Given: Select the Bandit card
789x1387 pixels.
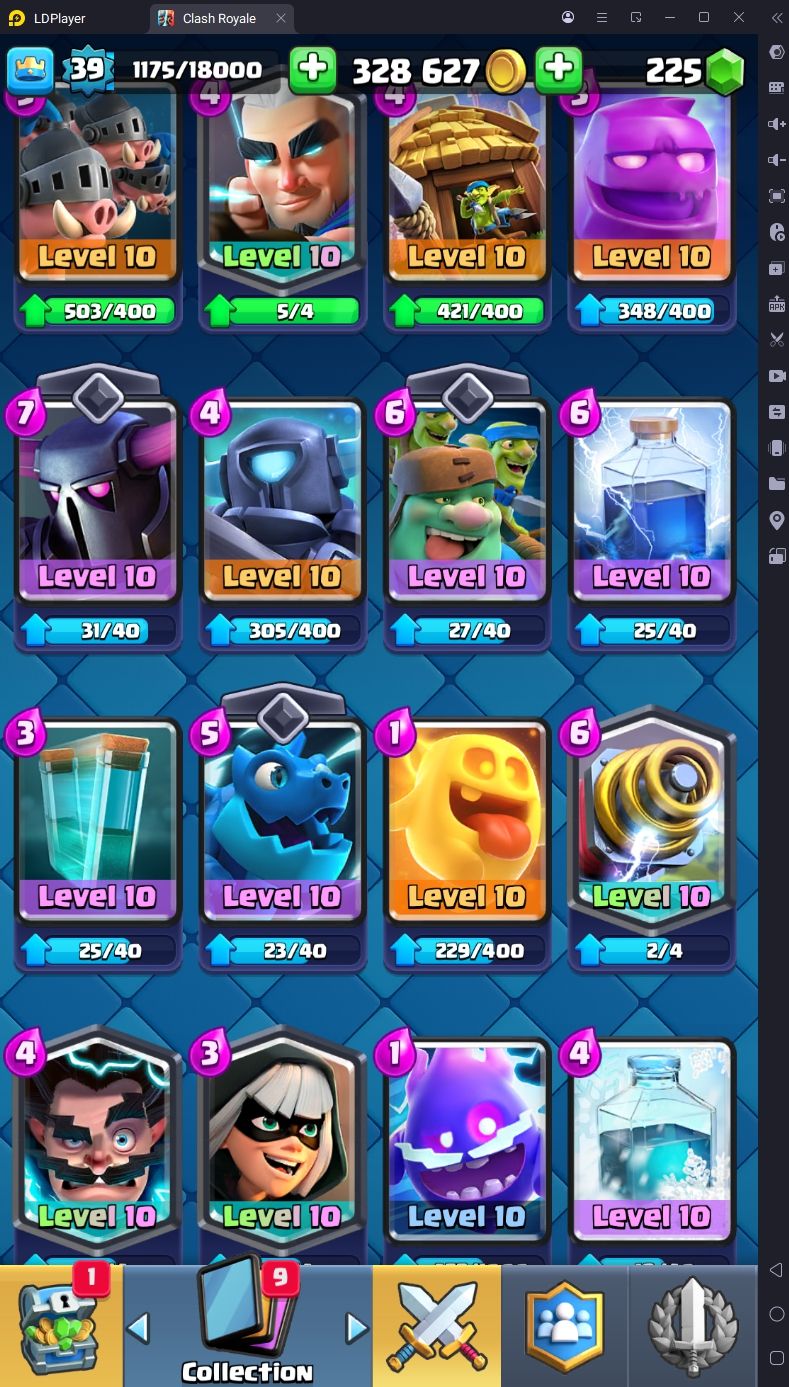Looking at the screenshot, I should (x=281, y=1140).
